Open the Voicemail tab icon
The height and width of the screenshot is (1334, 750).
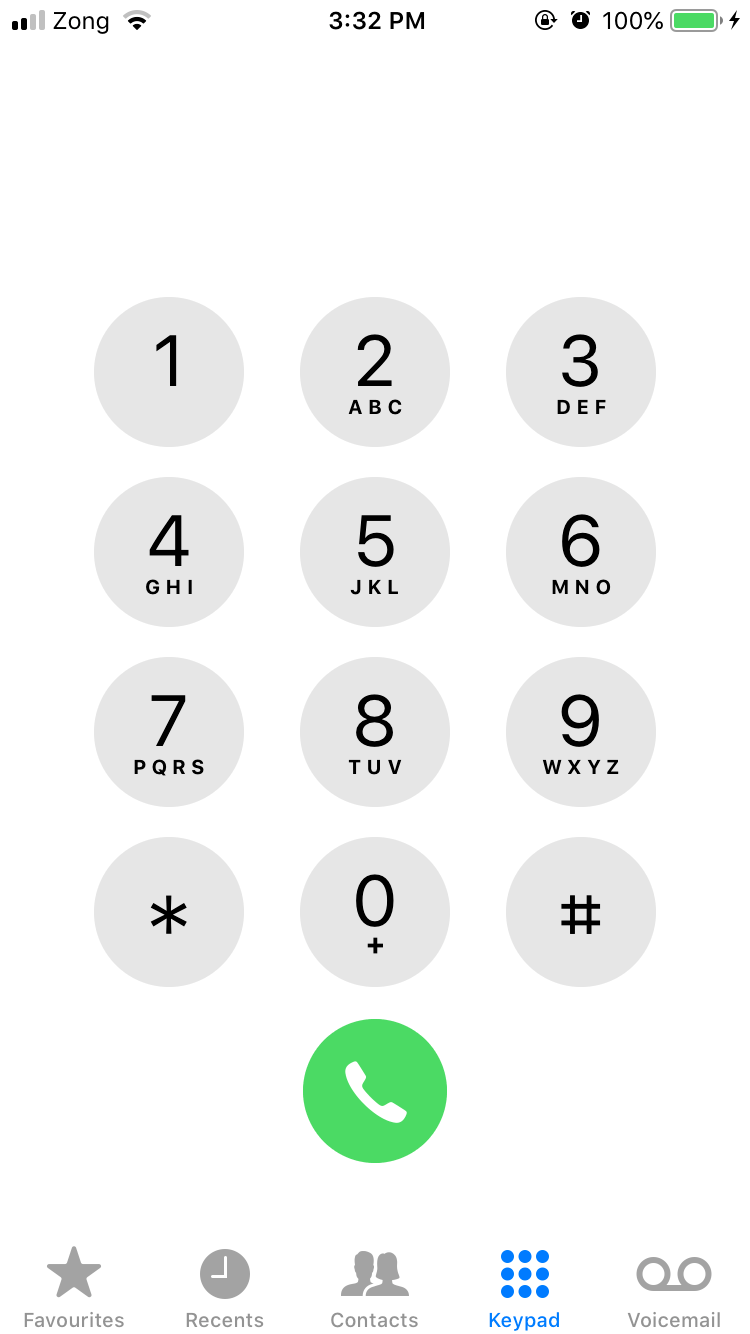click(x=674, y=1274)
